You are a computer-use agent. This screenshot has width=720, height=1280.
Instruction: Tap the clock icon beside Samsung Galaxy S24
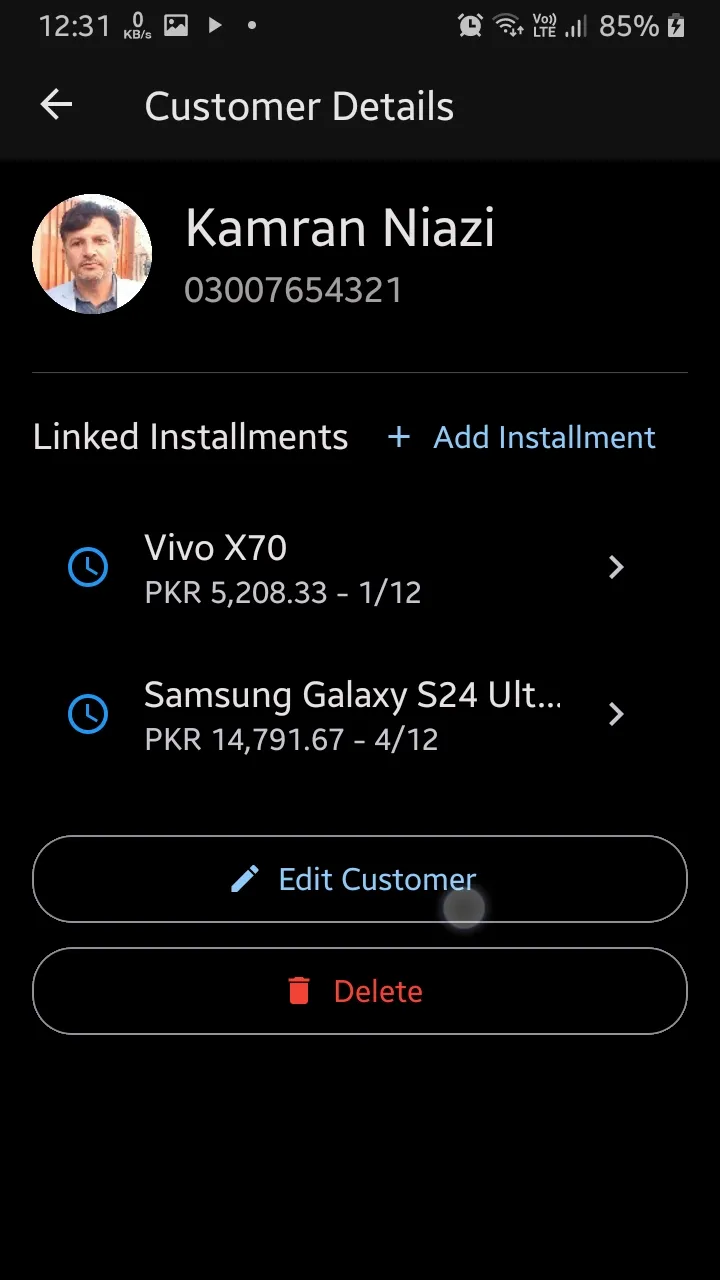tap(88, 714)
